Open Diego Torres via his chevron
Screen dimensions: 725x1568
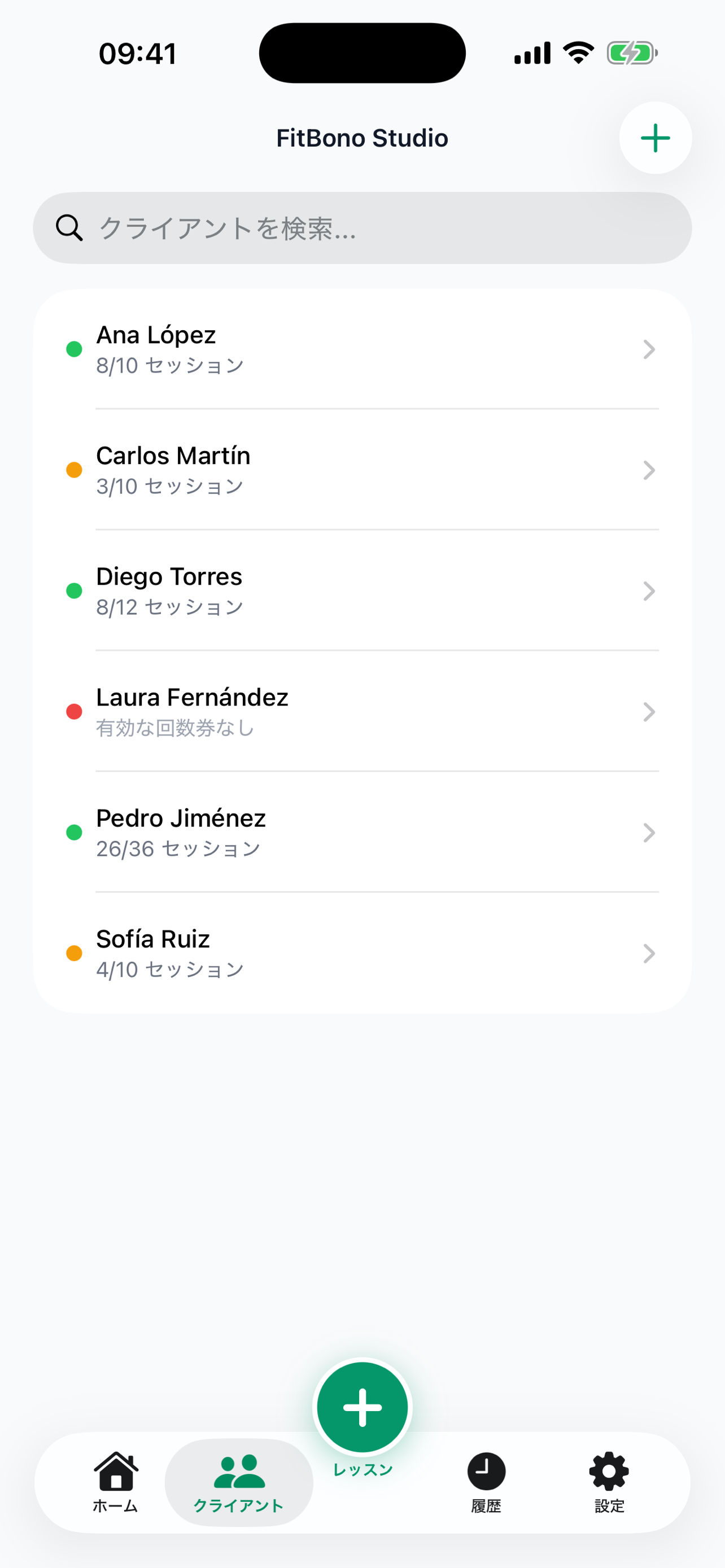(649, 590)
